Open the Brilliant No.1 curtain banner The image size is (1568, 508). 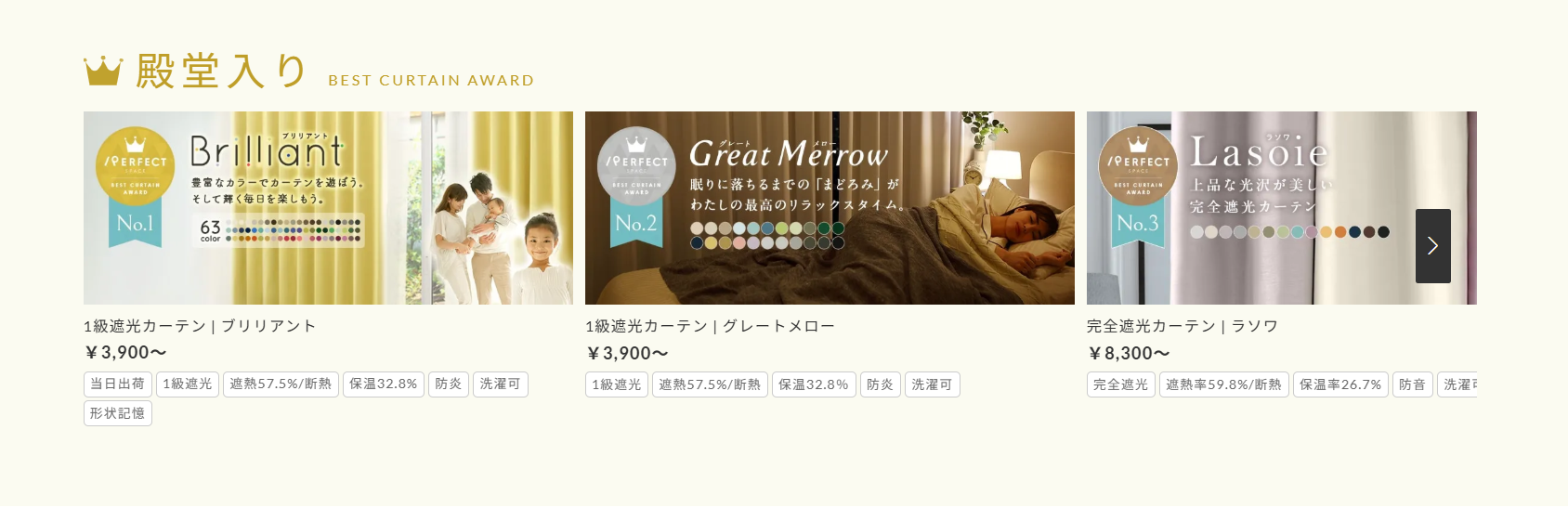328,208
